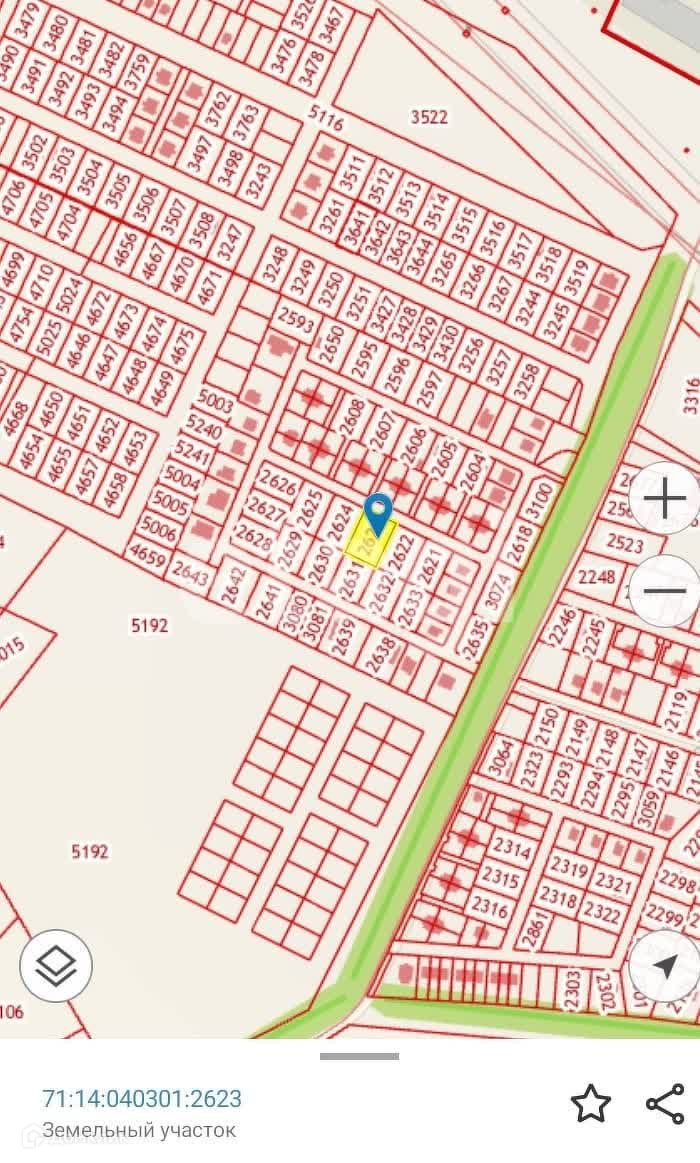Add parcel to favorites with star

coord(590,1104)
